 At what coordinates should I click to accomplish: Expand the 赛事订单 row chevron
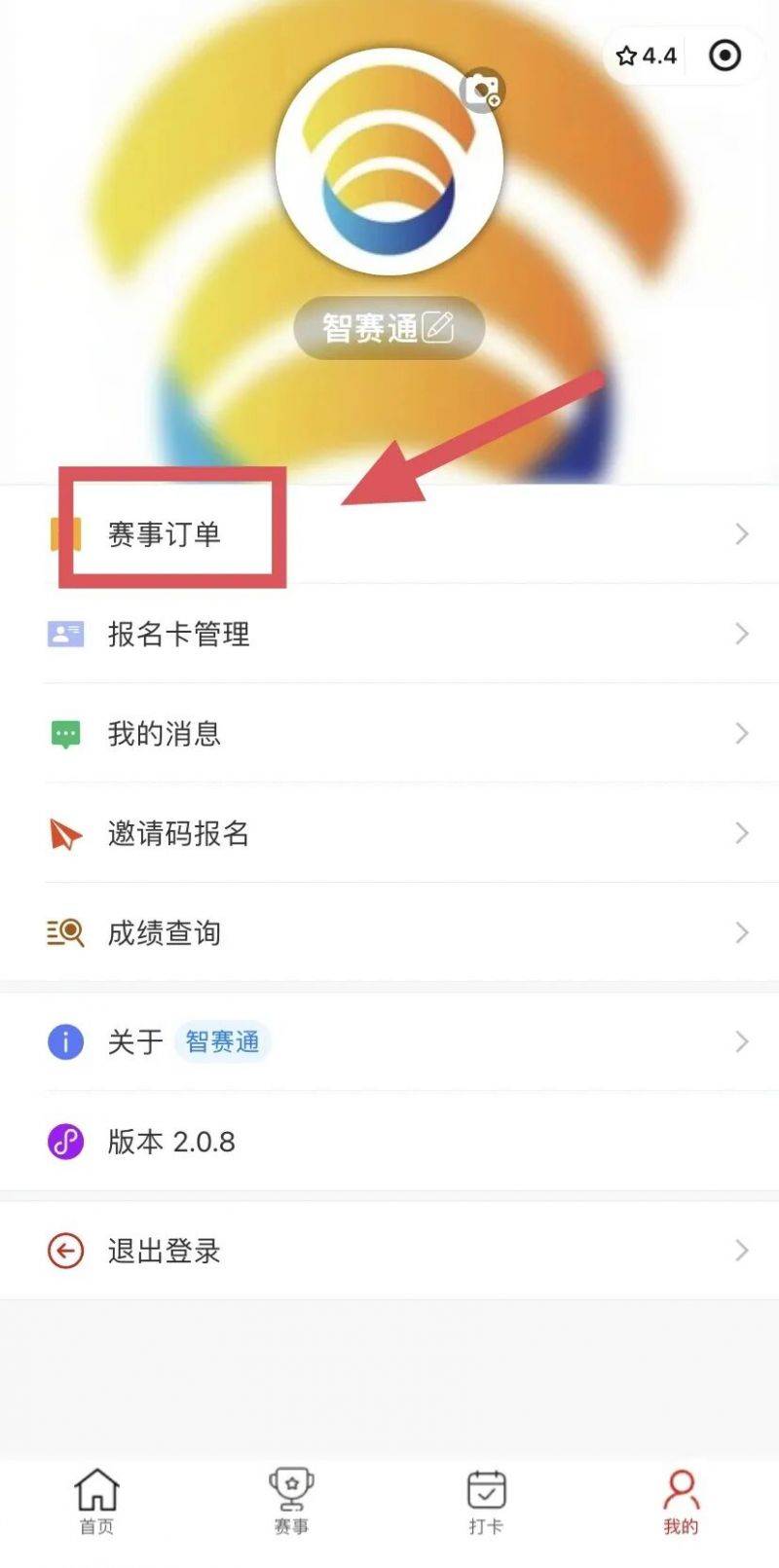point(742,533)
